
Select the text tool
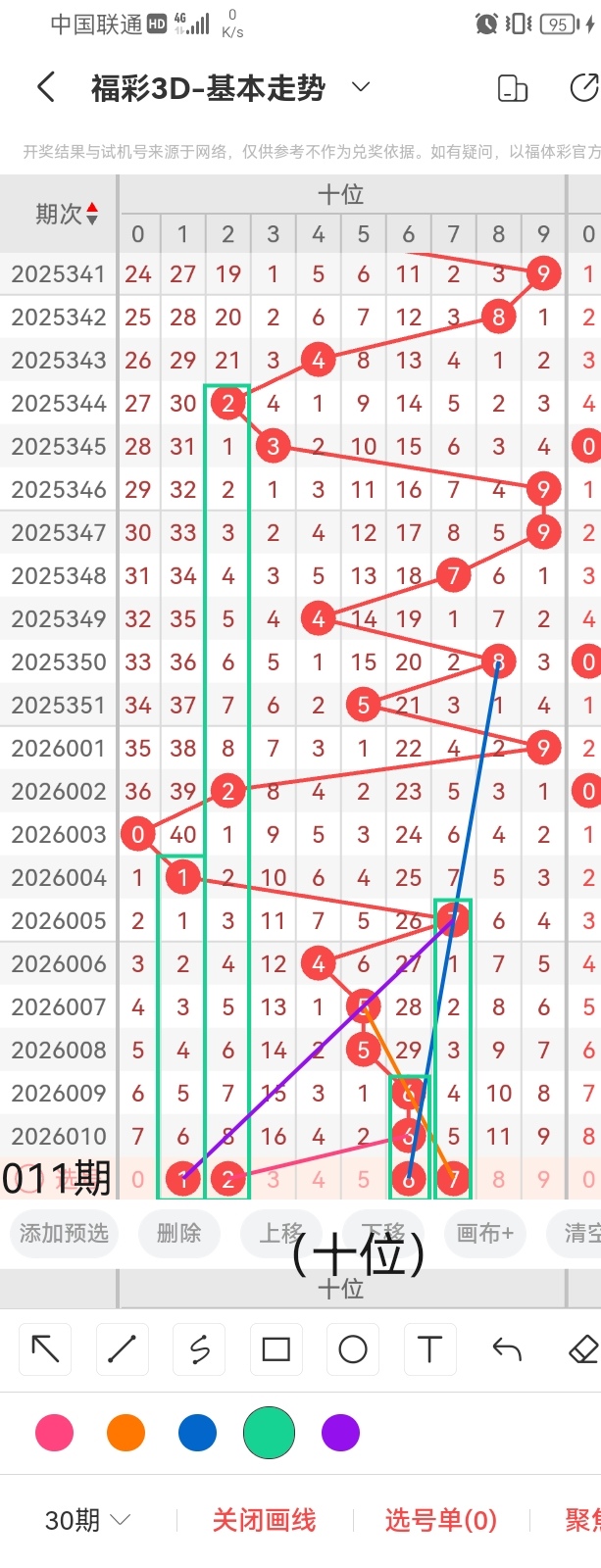coord(429,1349)
